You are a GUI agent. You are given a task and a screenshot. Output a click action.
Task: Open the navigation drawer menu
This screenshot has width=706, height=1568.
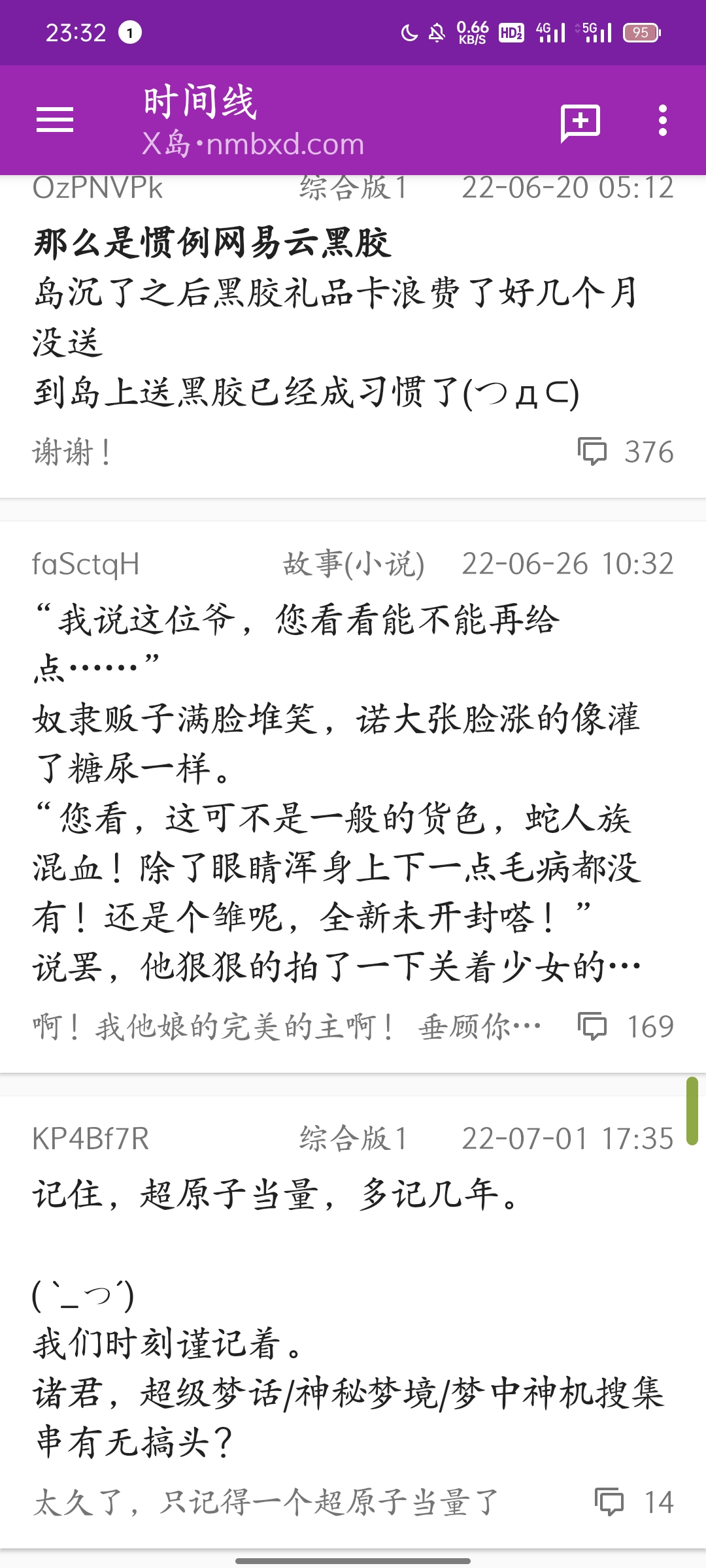tap(55, 120)
